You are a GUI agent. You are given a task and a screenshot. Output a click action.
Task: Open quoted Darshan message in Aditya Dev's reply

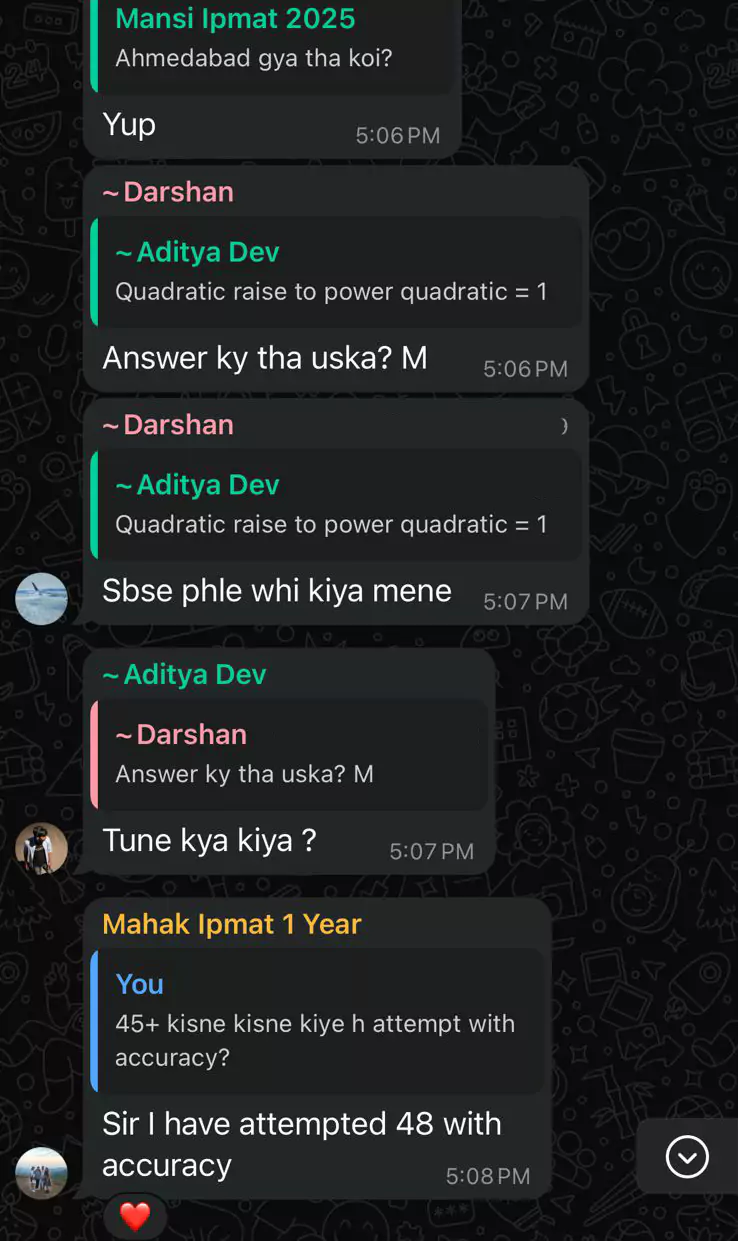290,754
